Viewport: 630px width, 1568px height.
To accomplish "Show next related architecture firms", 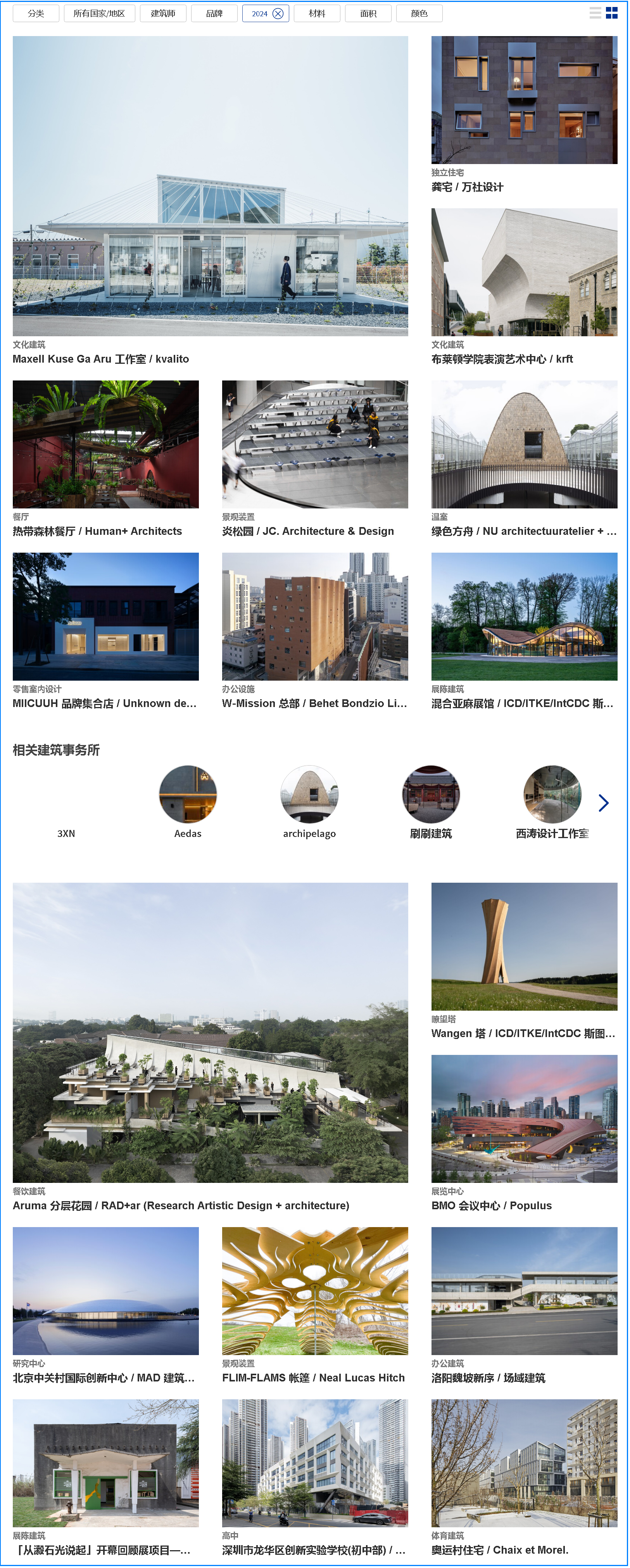I will point(603,803).
